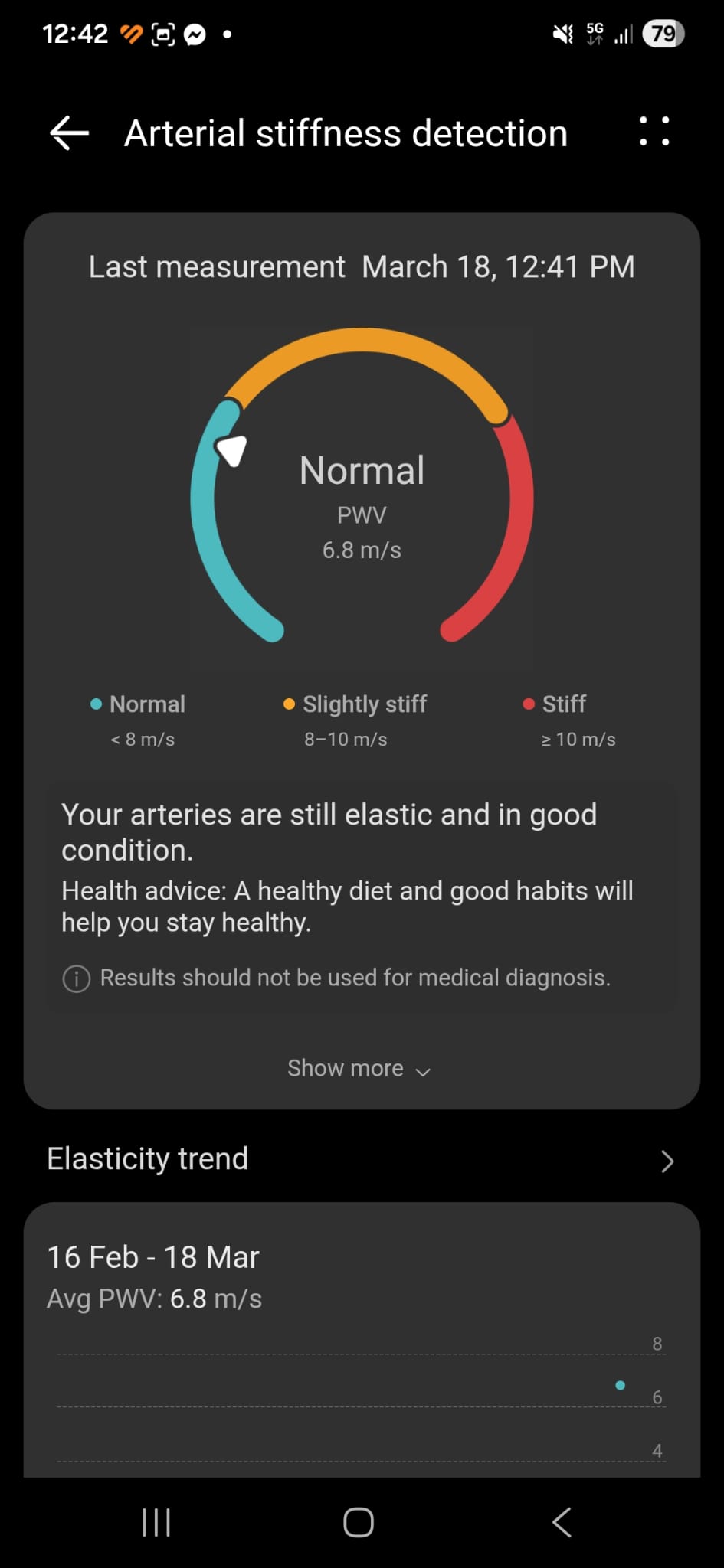The image size is (724, 1568).
Task: Open the recent apps view
Action: [156, 1522]
